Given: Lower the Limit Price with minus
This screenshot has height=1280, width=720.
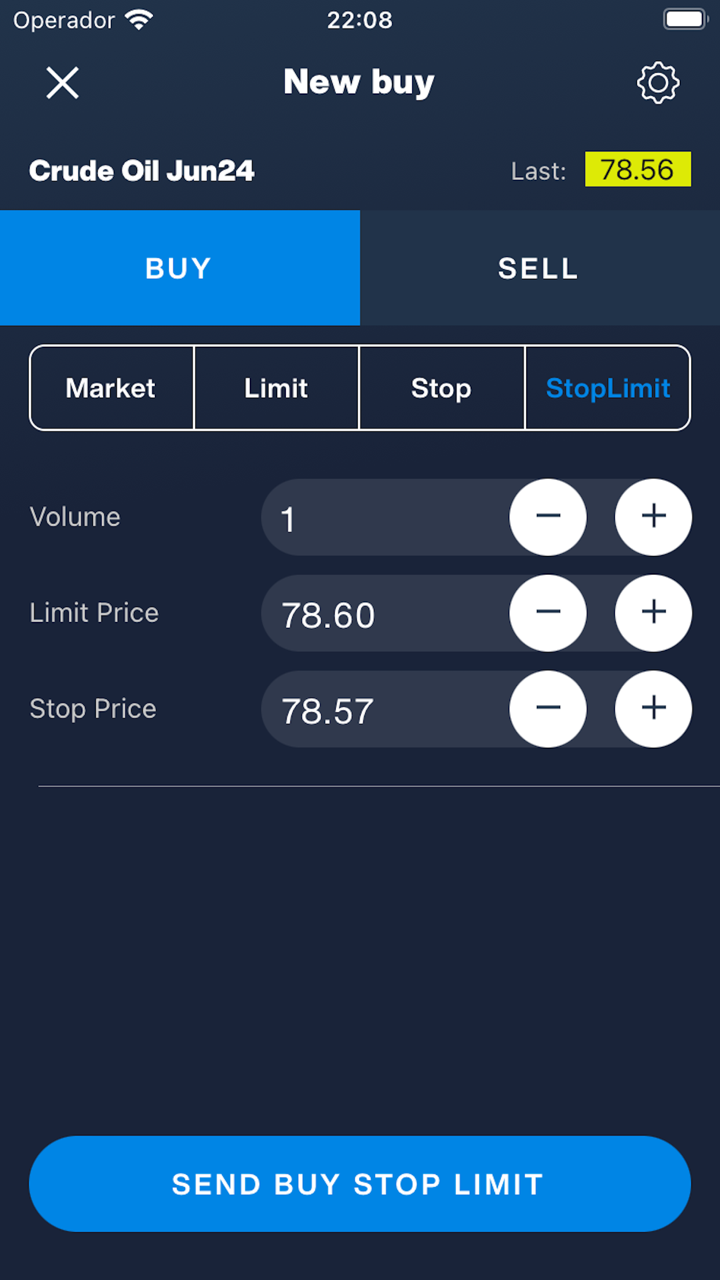Looking at the screenshot, I should tap(548, 613).
